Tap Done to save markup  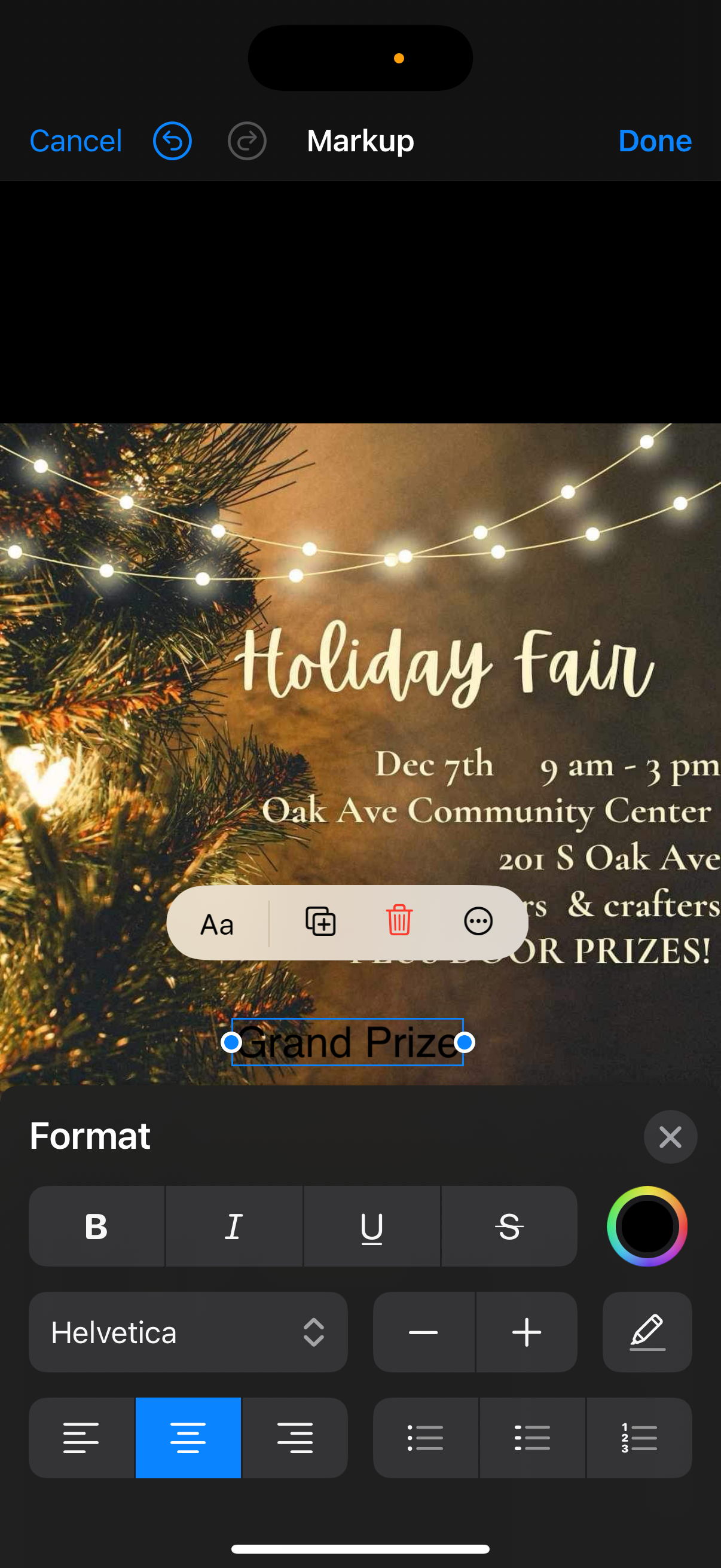tap(655, 141)
